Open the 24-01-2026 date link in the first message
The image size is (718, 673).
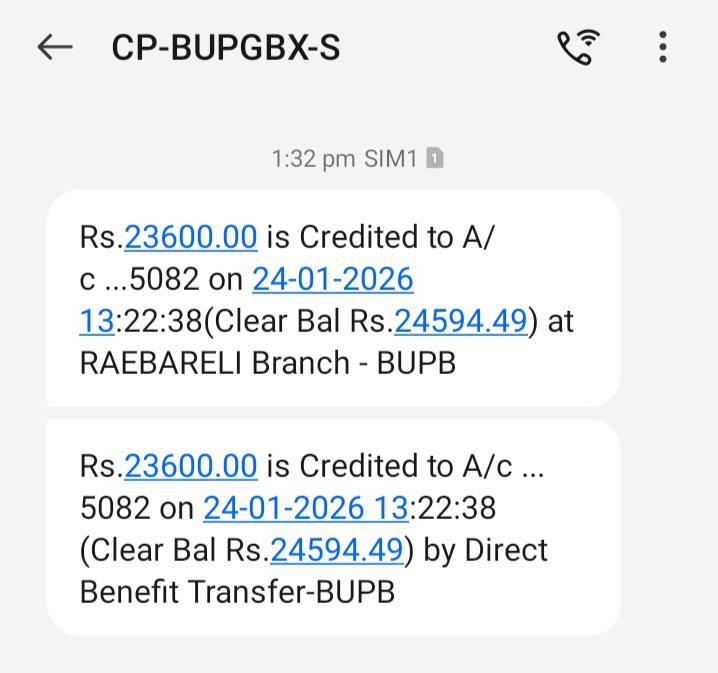point(332,279)
